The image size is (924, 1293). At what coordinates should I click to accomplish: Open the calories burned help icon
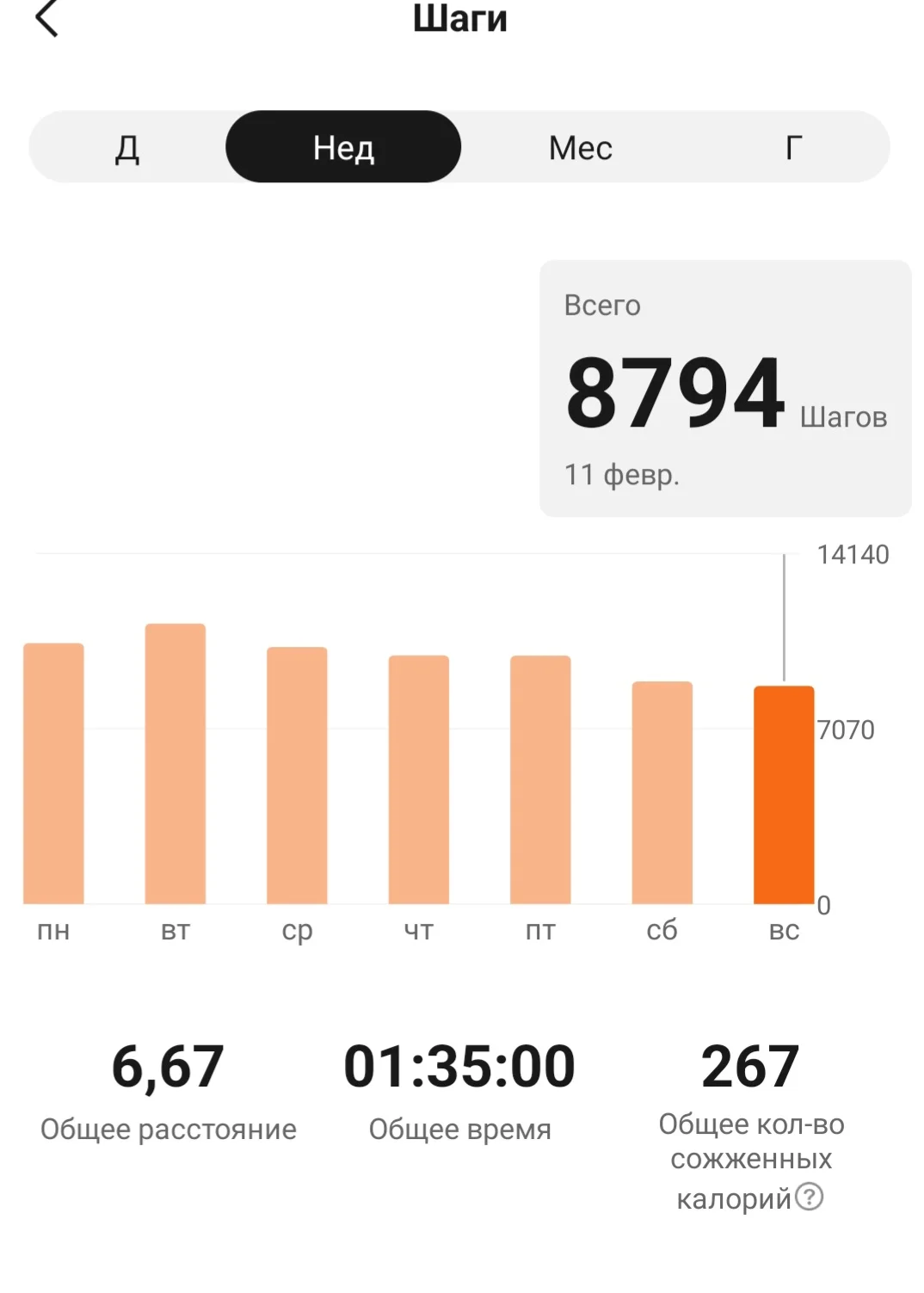point(809,1196)
